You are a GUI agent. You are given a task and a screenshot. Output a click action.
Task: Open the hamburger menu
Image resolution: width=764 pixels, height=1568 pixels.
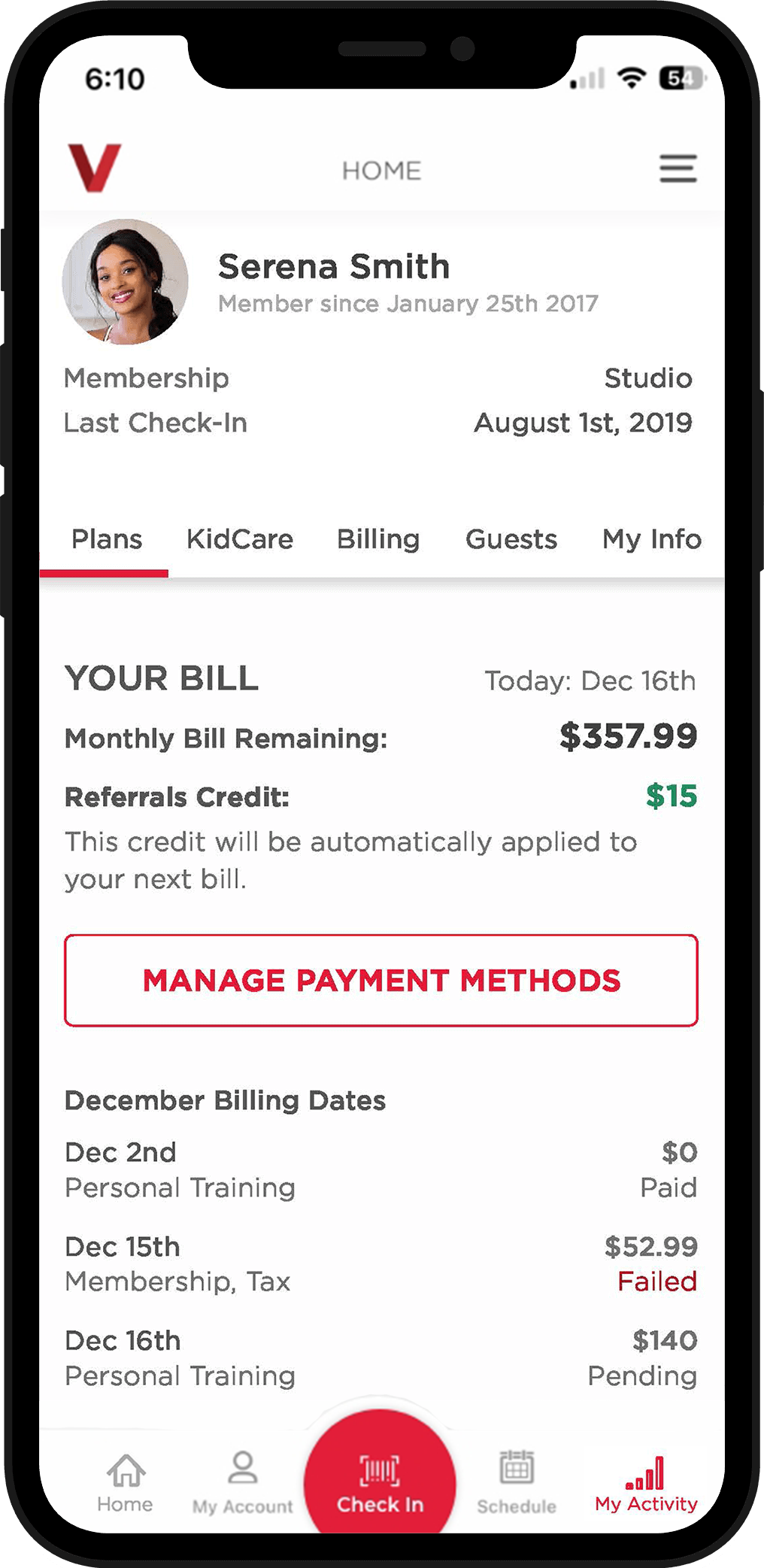678,168
